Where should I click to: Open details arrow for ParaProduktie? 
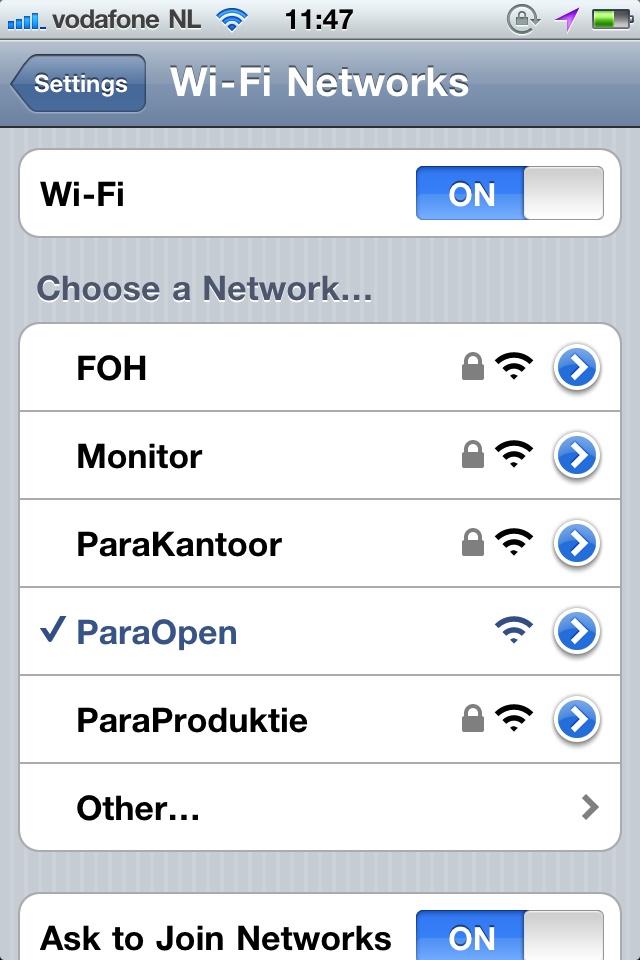point(577,720)
